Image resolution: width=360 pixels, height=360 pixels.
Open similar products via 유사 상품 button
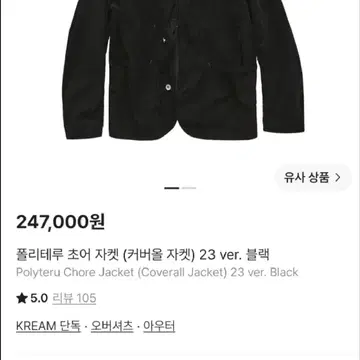click(x=313, y=177)
